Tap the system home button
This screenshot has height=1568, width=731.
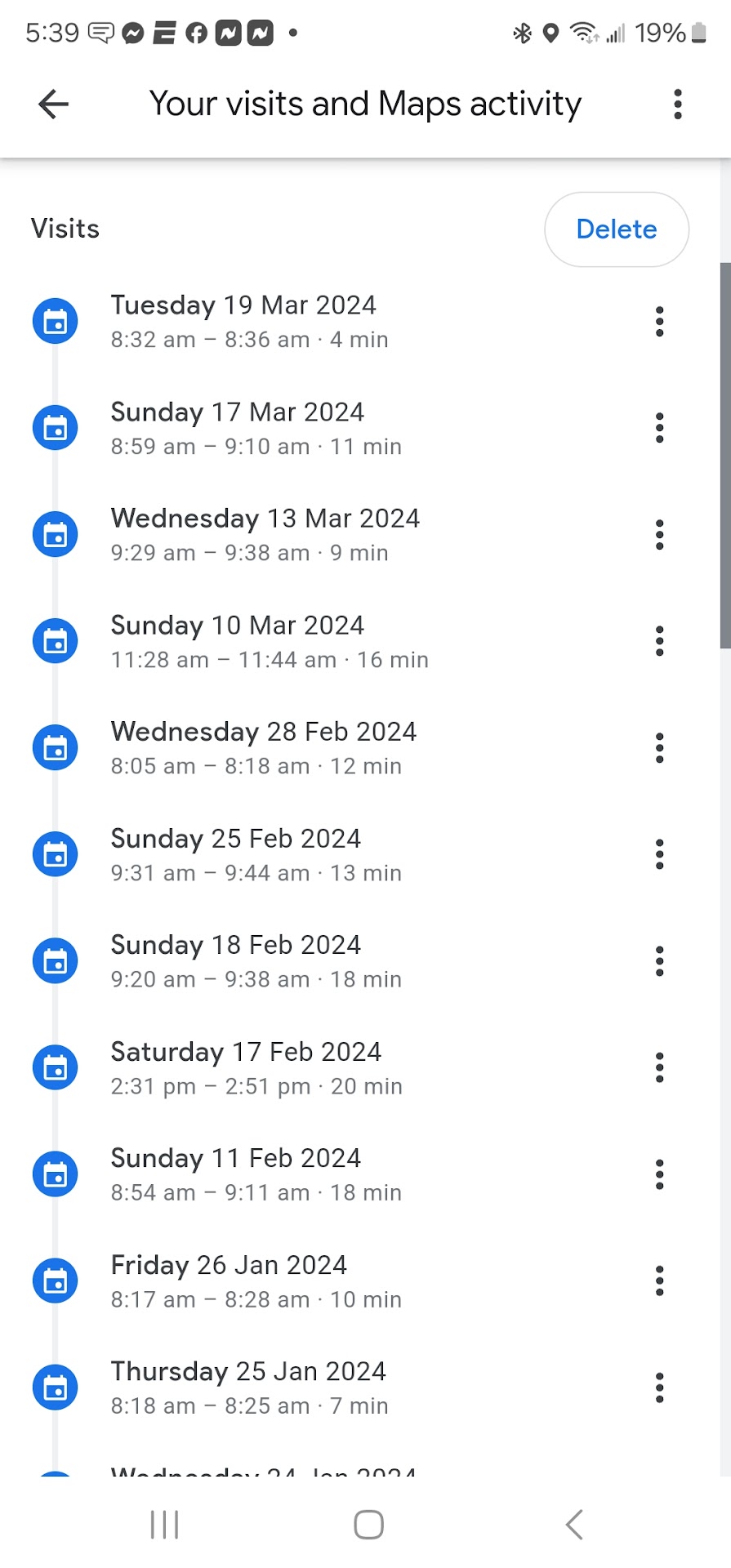[368, 1524]
